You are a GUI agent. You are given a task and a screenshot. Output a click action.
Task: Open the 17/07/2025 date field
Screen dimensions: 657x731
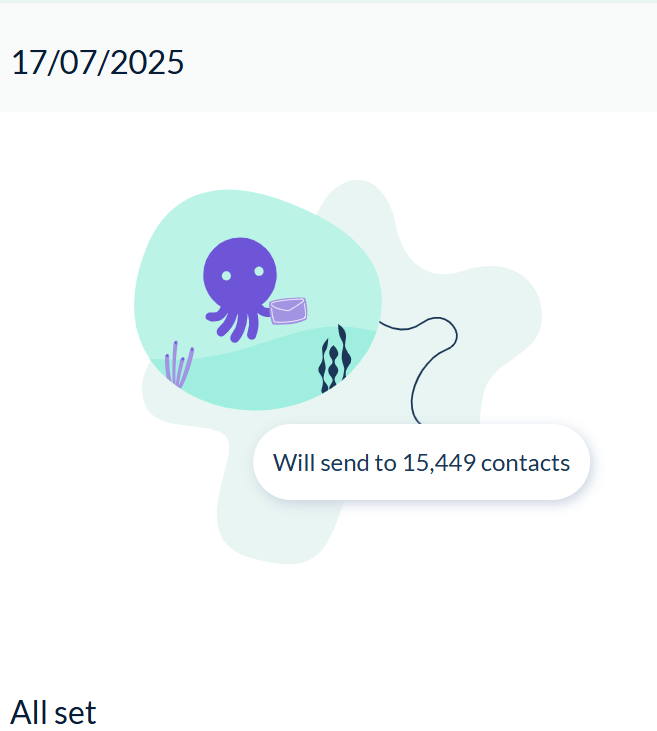coord(98,62)
